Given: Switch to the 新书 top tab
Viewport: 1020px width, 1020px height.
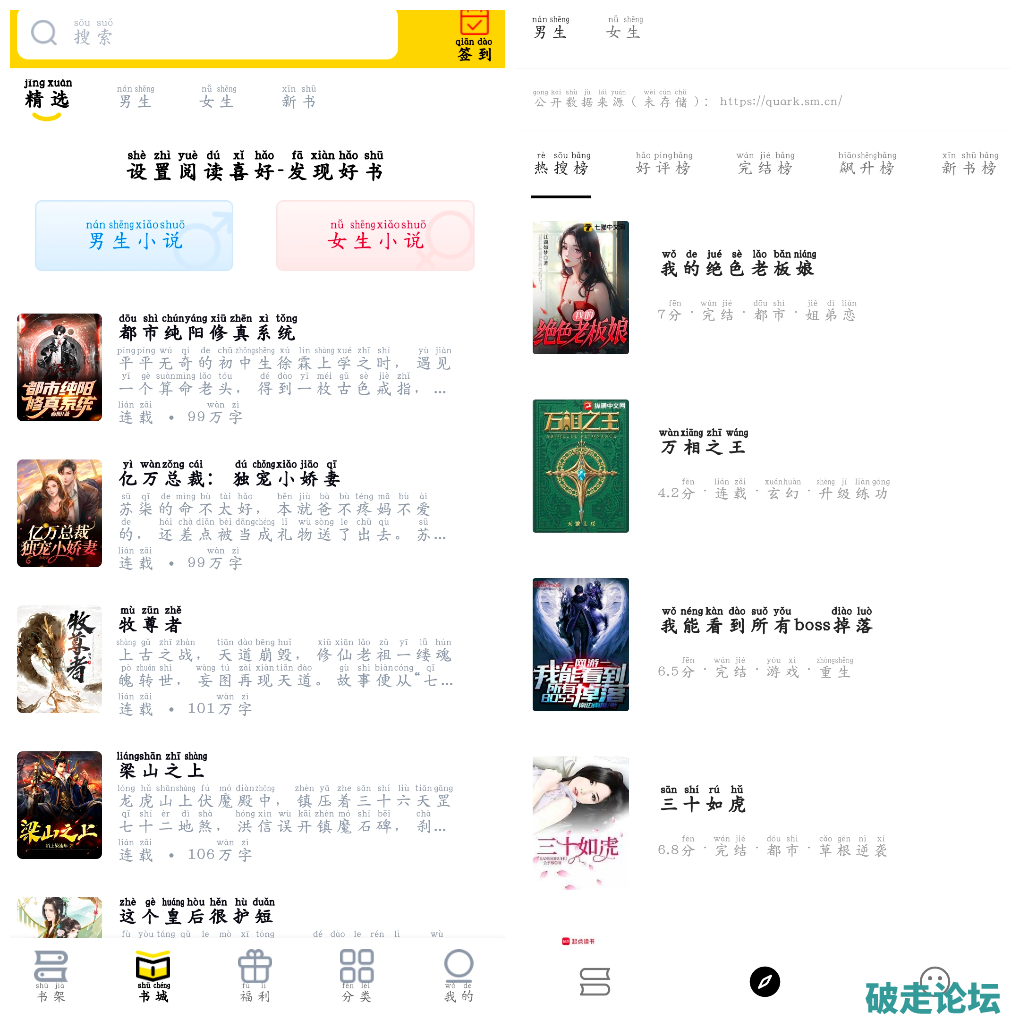Looking at the screenshot, I should point(299,97).
